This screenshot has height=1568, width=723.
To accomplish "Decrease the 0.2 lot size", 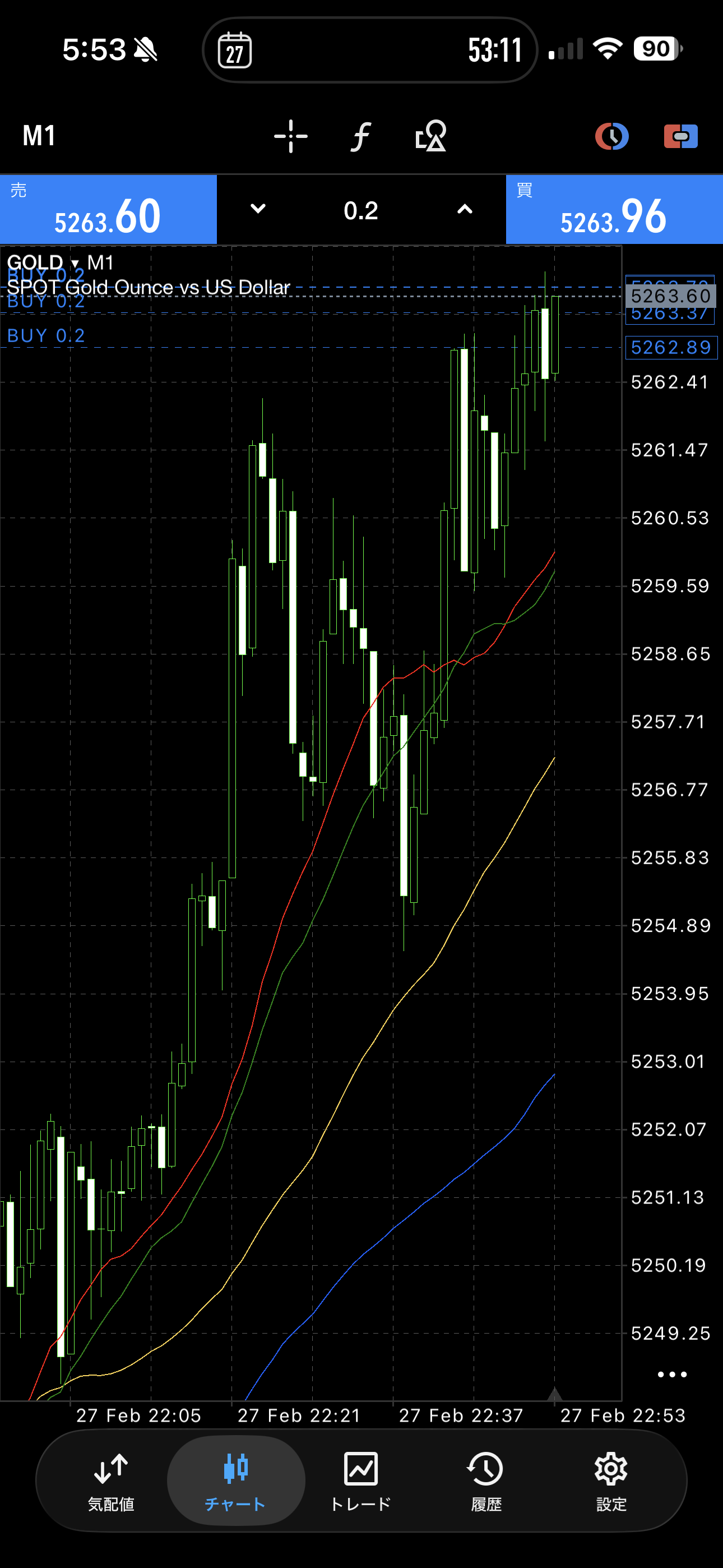I will (x=258, y=209).
